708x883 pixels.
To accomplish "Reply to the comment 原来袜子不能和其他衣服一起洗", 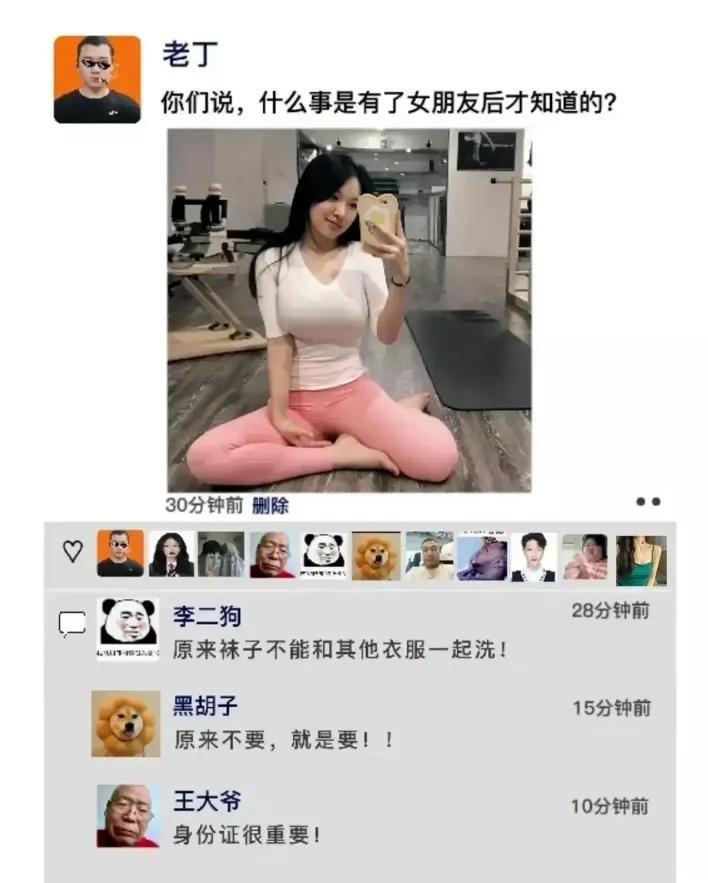I will [x=340, y=649].
